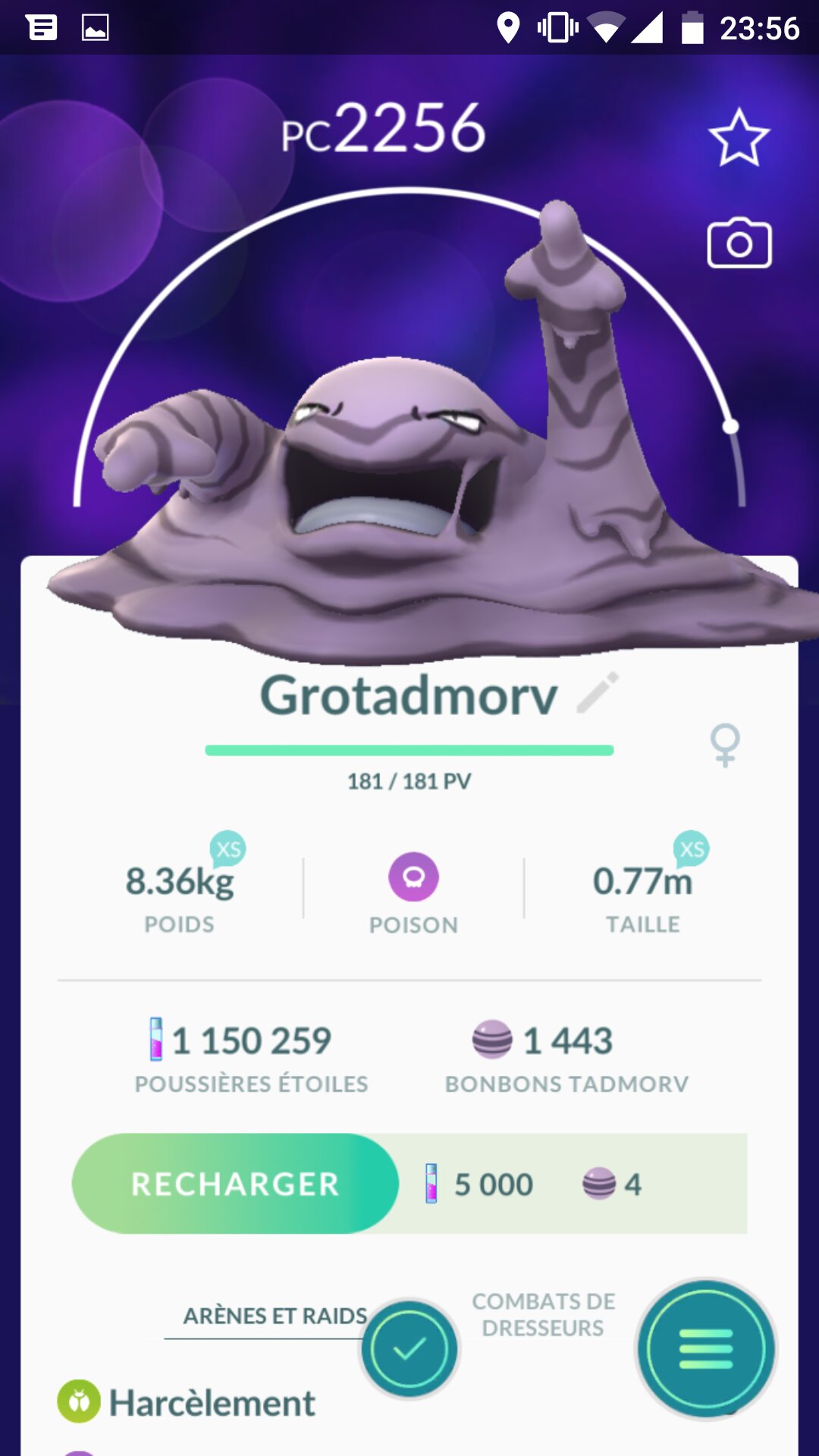Open the round hamburger menu button

[706, 1349]
